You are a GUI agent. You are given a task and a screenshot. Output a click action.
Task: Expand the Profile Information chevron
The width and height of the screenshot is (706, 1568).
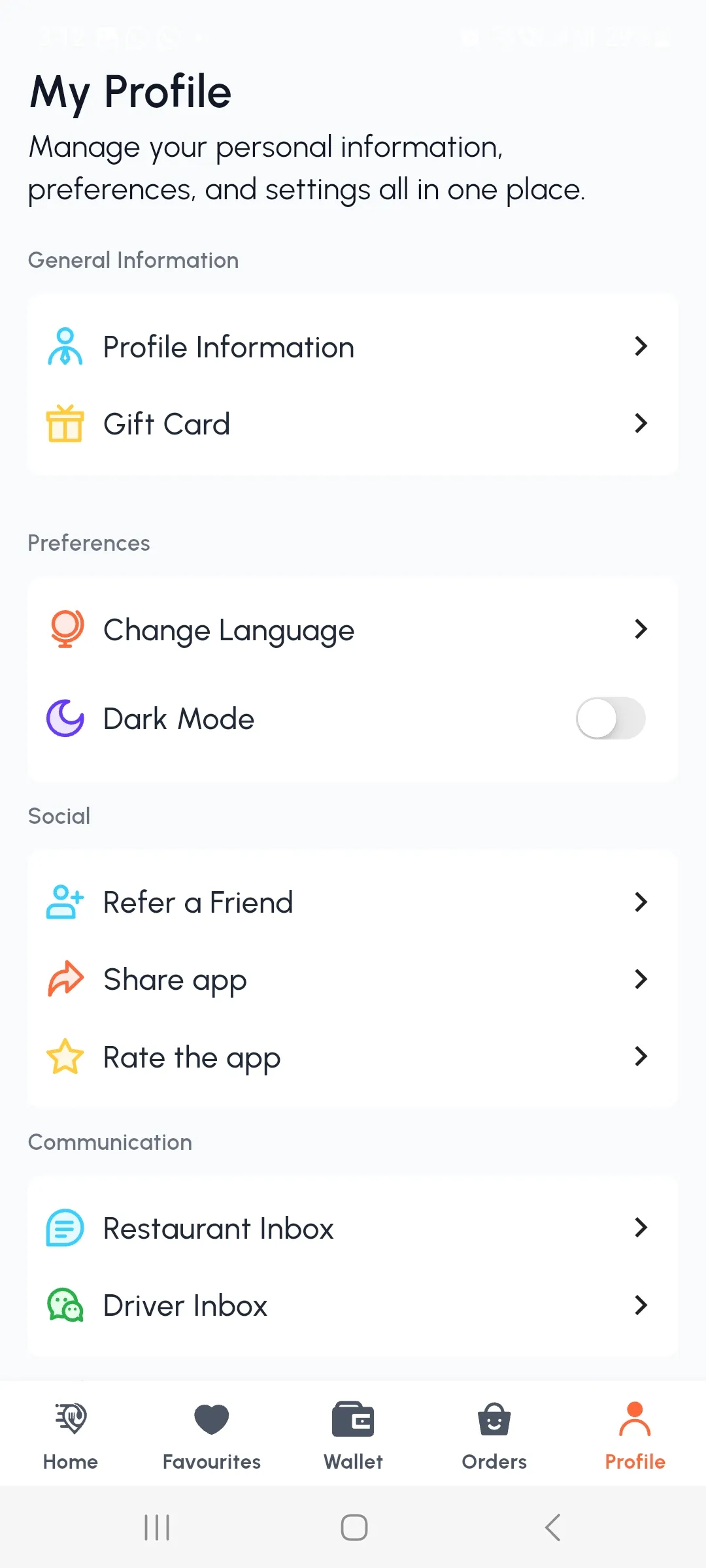pos(641,346)
